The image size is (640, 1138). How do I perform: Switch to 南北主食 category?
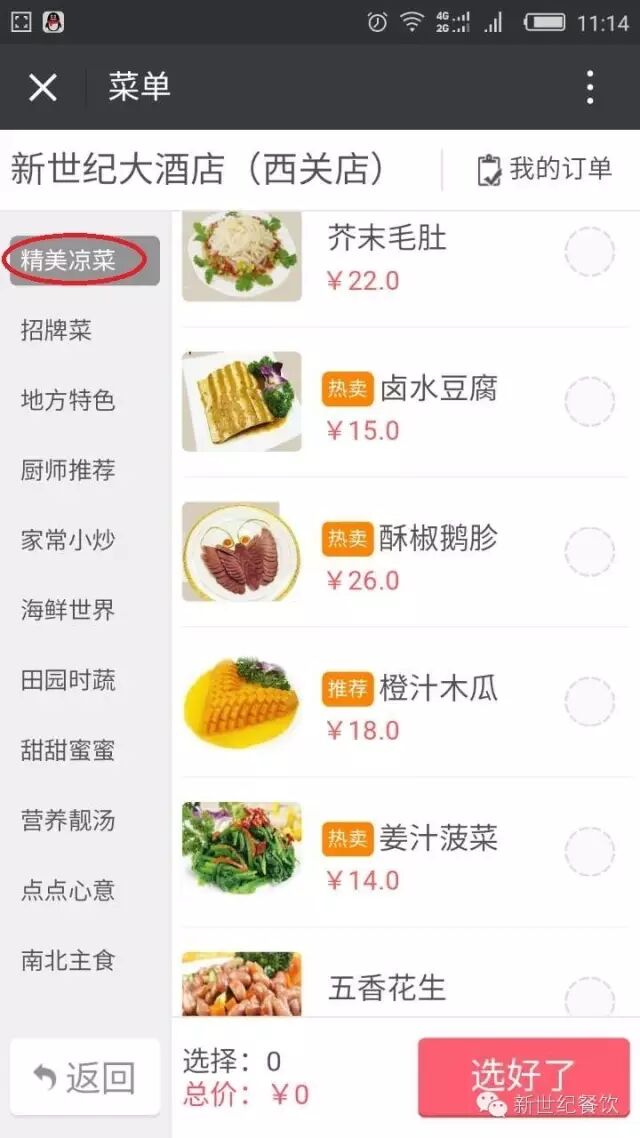tap(68, 960)
